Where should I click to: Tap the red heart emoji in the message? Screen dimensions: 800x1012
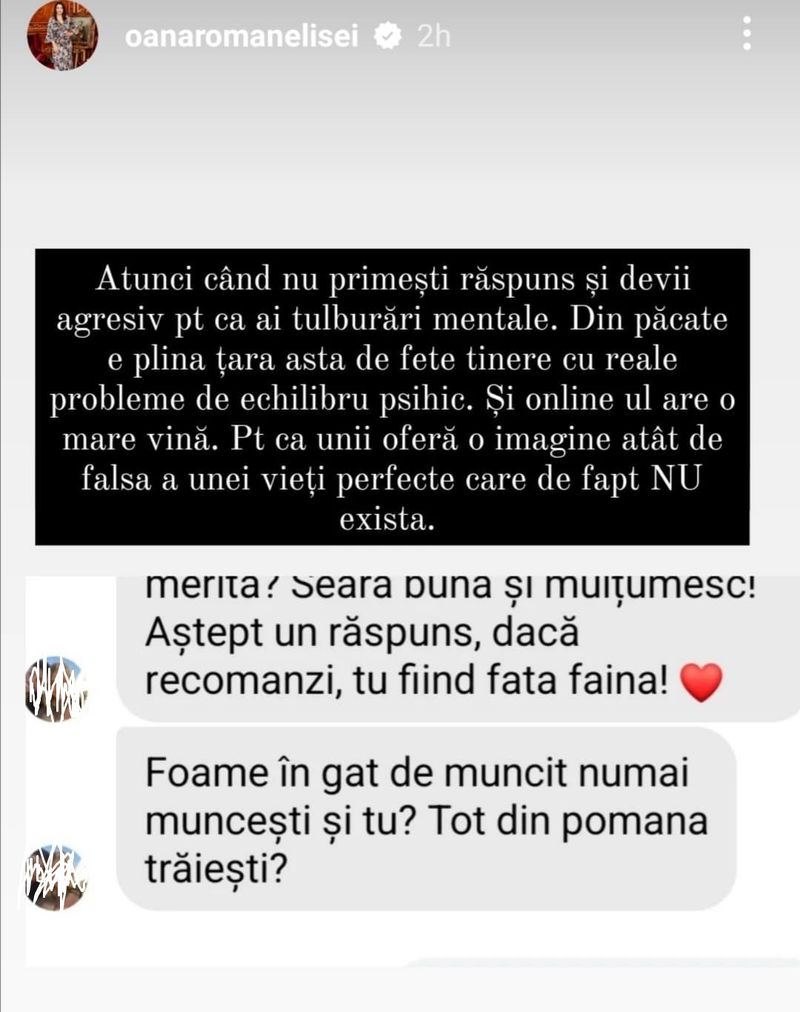(702, 682)
